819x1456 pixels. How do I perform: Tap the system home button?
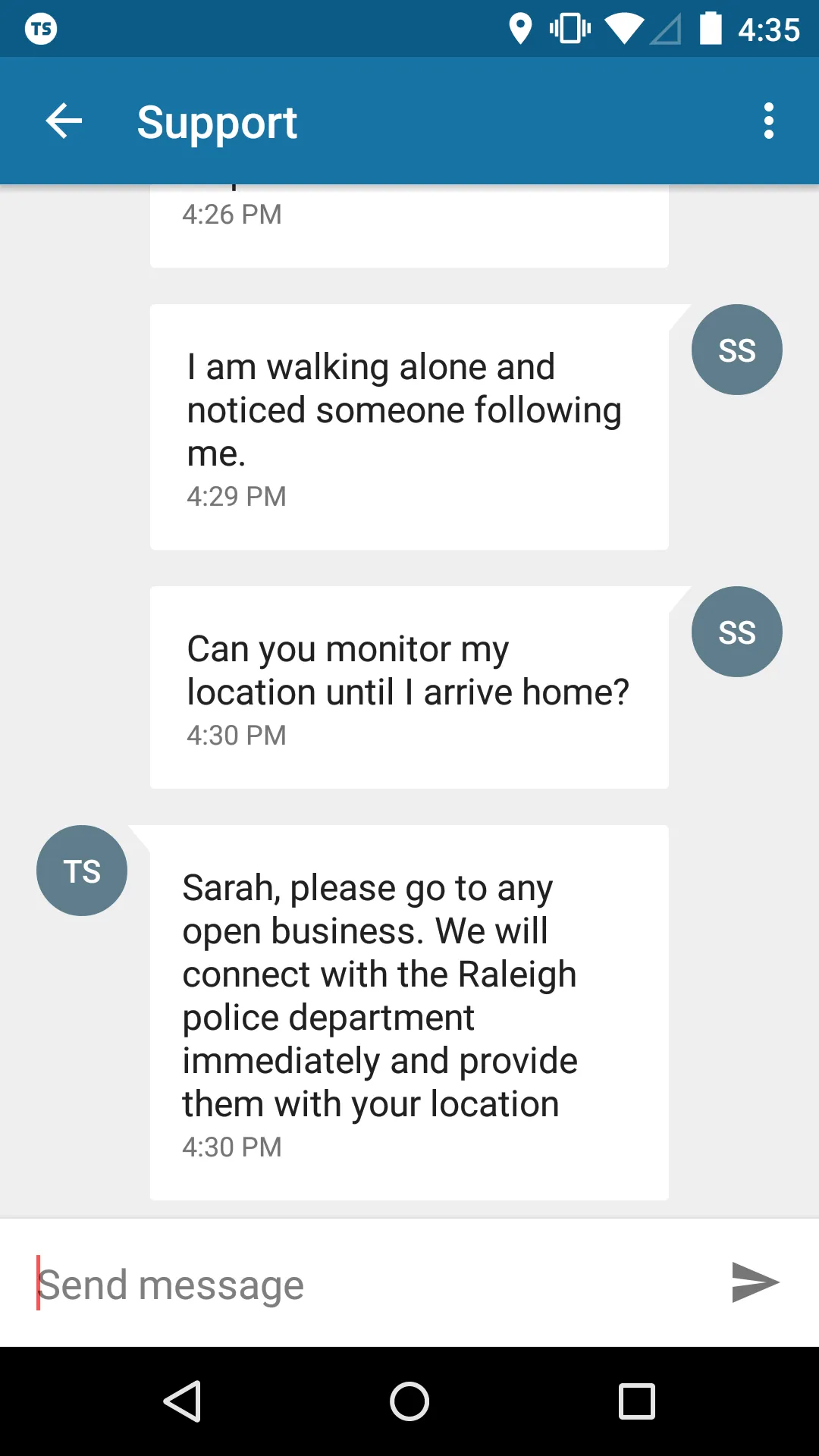(x=409, y=1401)
